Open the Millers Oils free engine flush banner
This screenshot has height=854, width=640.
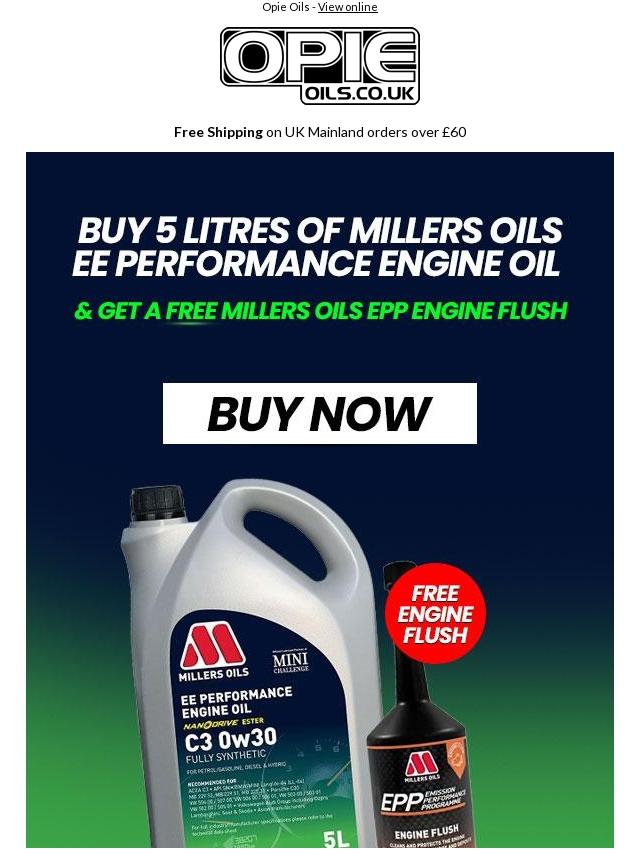click(x=320, y=499)
